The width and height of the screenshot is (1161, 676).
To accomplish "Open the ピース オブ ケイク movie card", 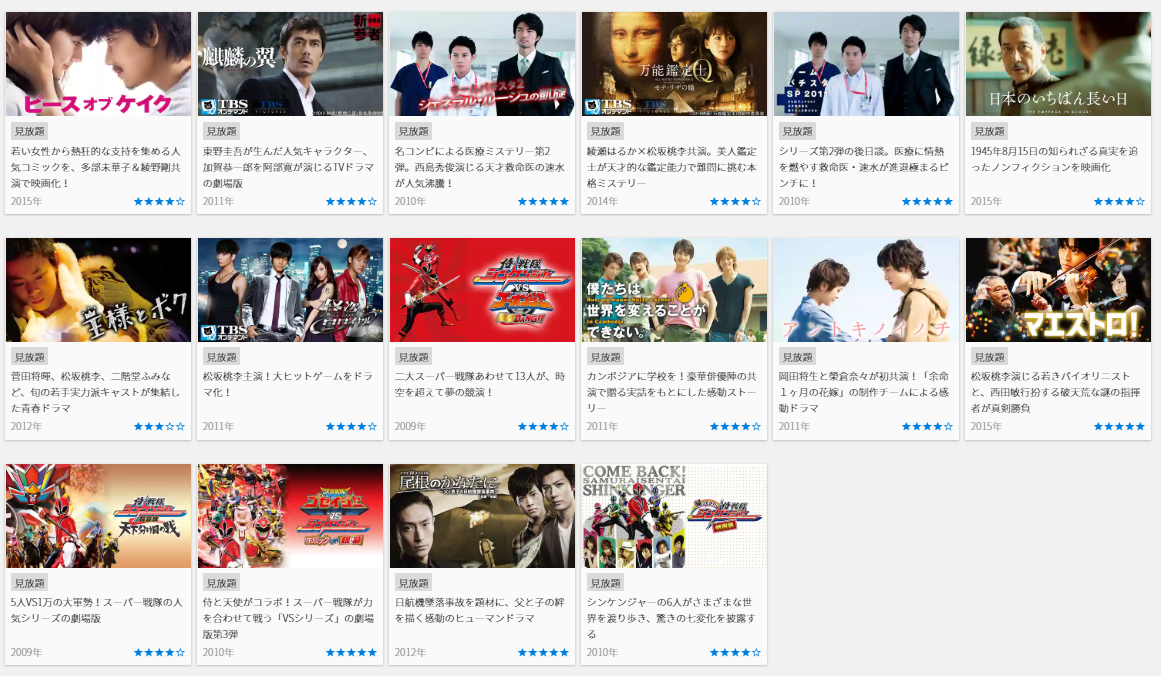I will [98, 64].
